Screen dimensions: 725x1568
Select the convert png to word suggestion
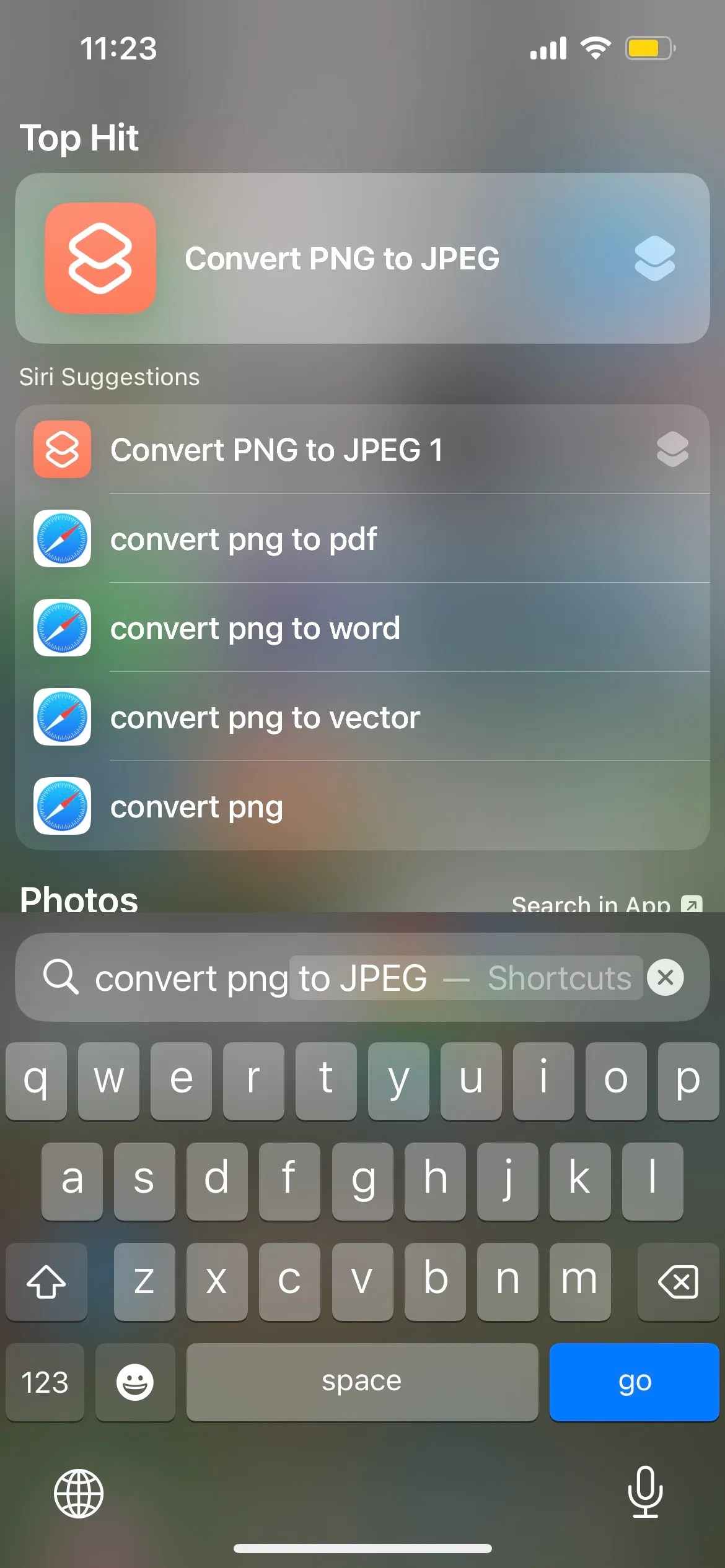(255, 628)
